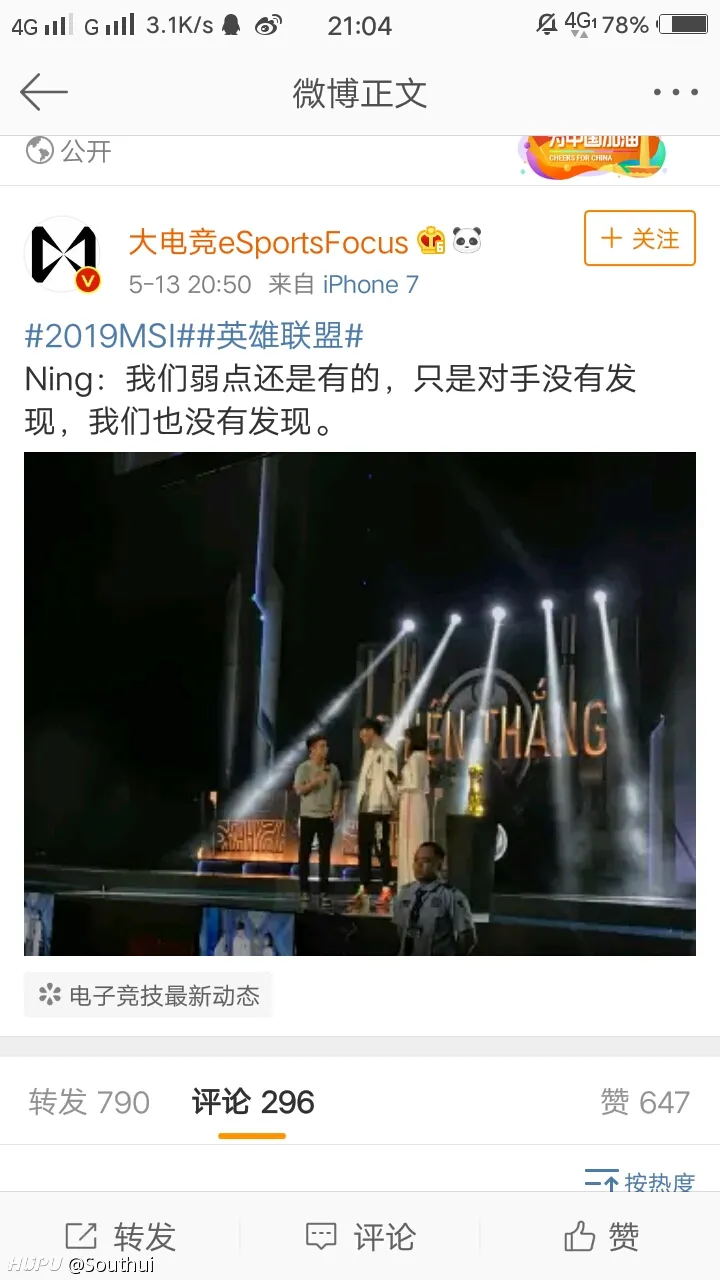Open the 电子竞技最新动态 topic chip
This screenshot has width=720, height=1280.
click(x=148, y=995)
